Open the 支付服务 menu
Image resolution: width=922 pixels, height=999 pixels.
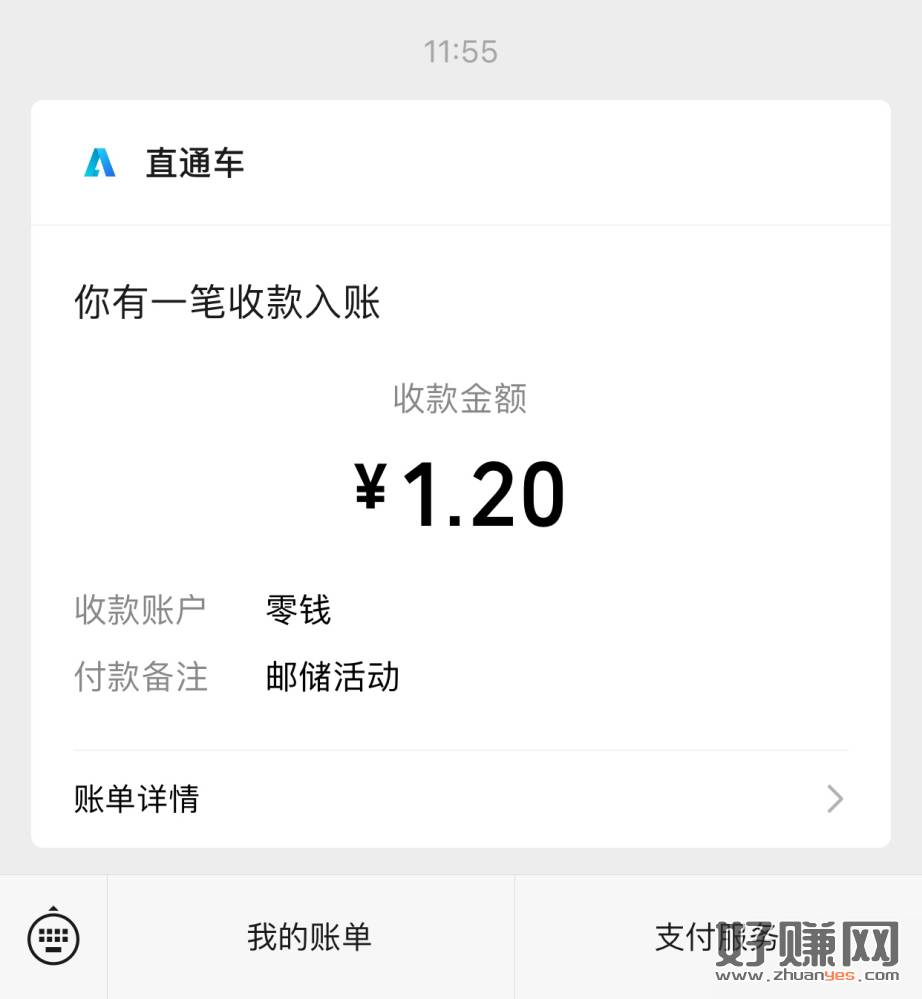click(716, 937)
